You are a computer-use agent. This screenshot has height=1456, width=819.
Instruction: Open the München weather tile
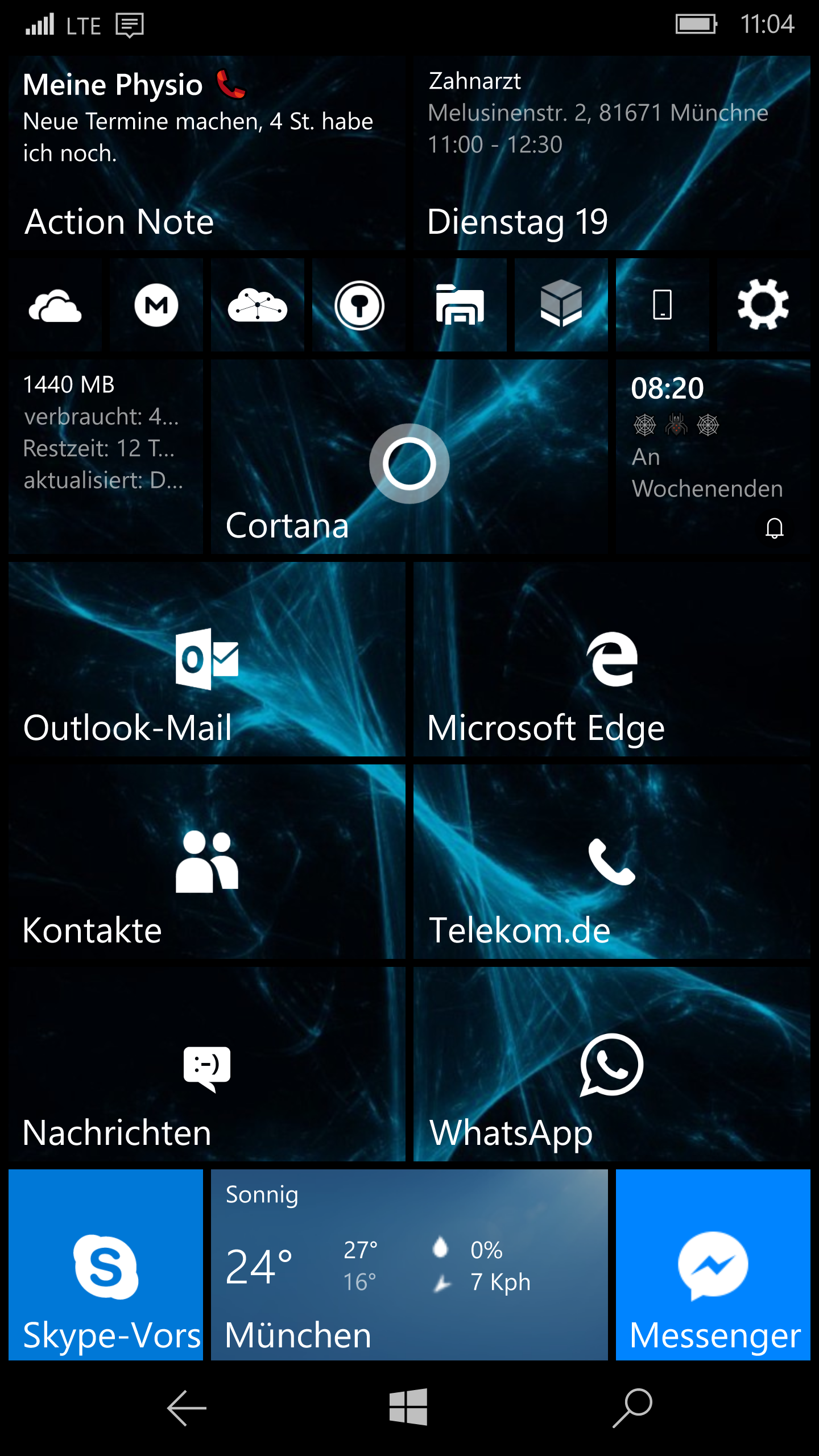tap(409, 1265)
